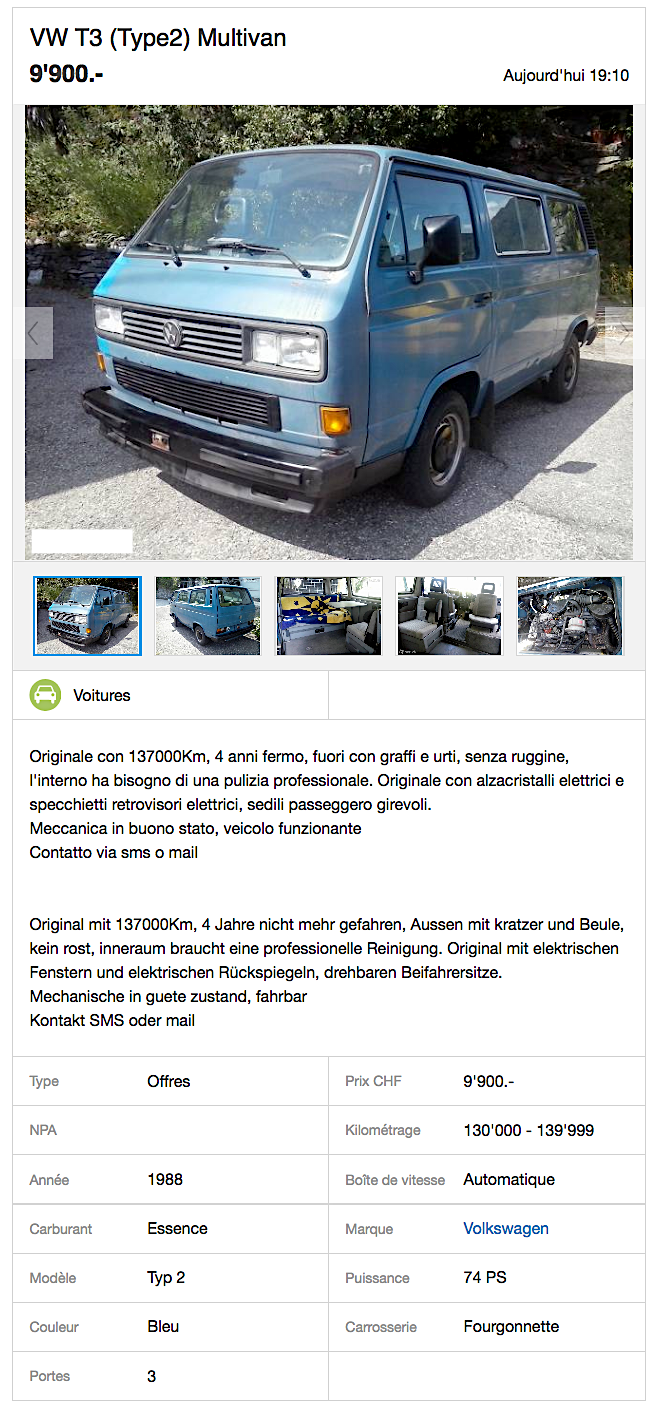
Task: View the third thumbnail with checkered blanket
Action: [x=329, y=616]
